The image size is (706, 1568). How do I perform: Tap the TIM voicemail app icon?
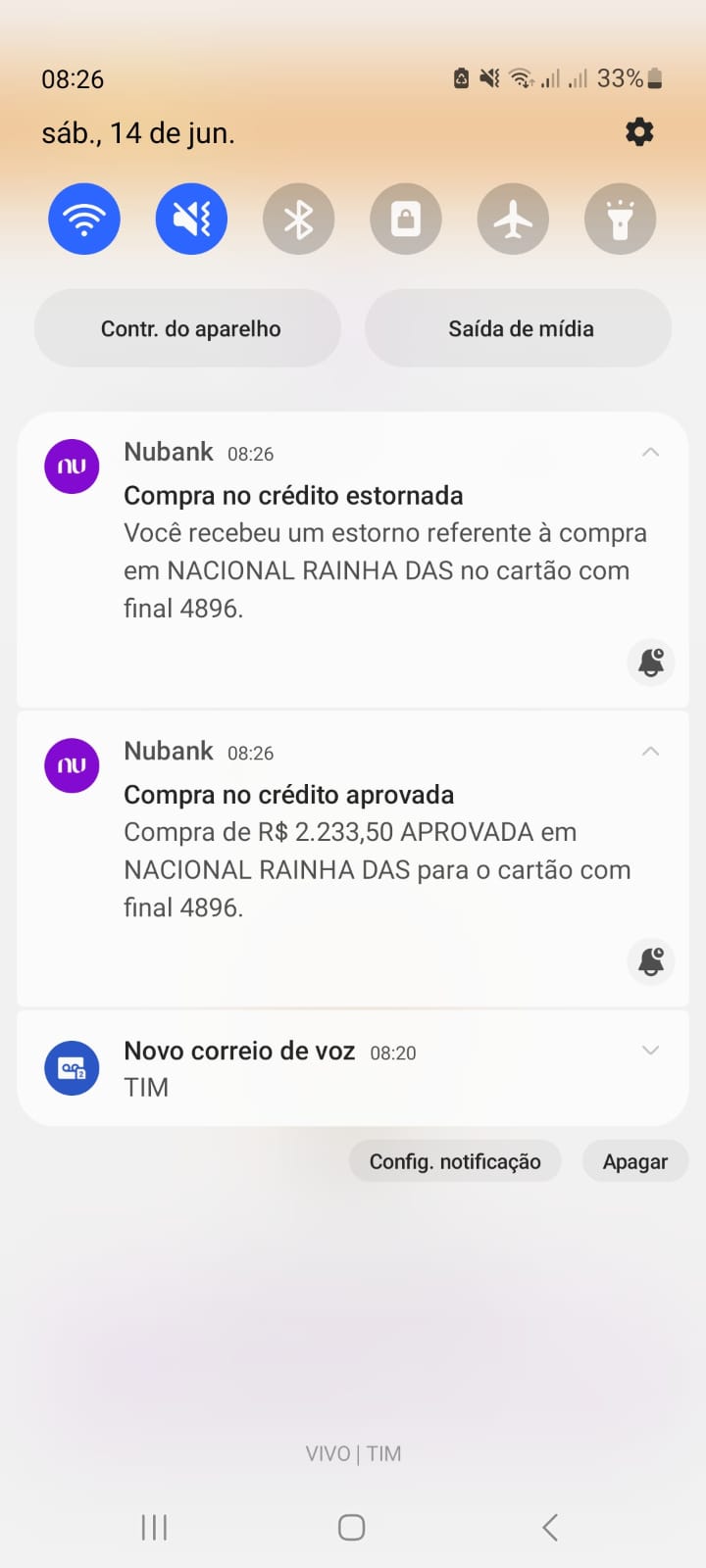tap(71, 1067)
